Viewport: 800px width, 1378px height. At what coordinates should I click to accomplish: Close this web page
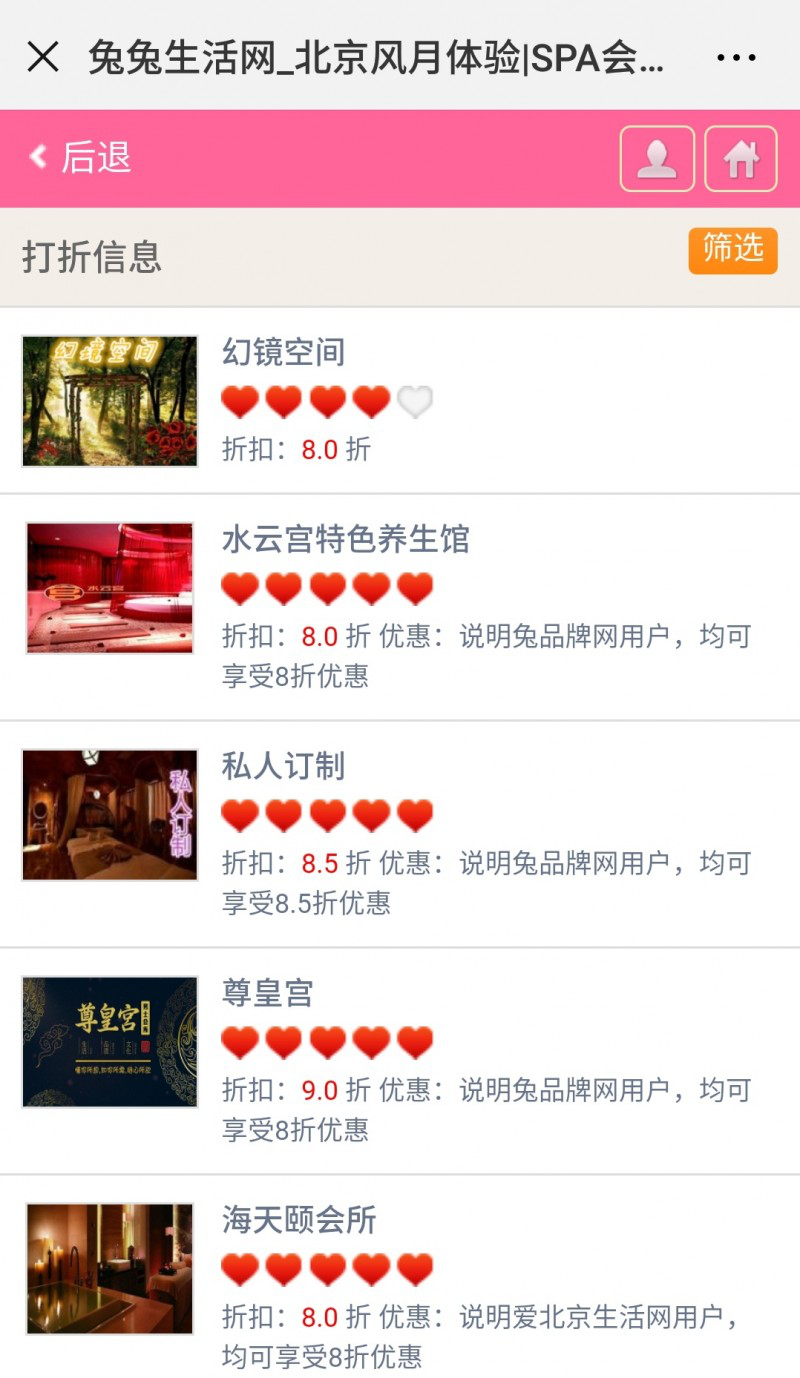(43, 57)
